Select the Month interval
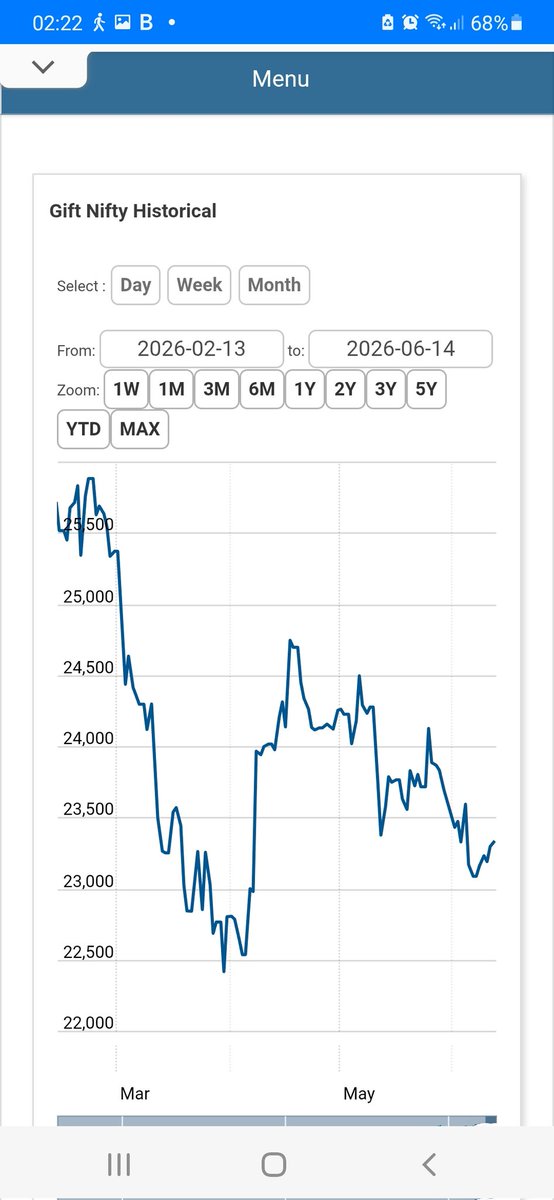The height and width of the screenshot is (1200, 554). tap(274, 285)
